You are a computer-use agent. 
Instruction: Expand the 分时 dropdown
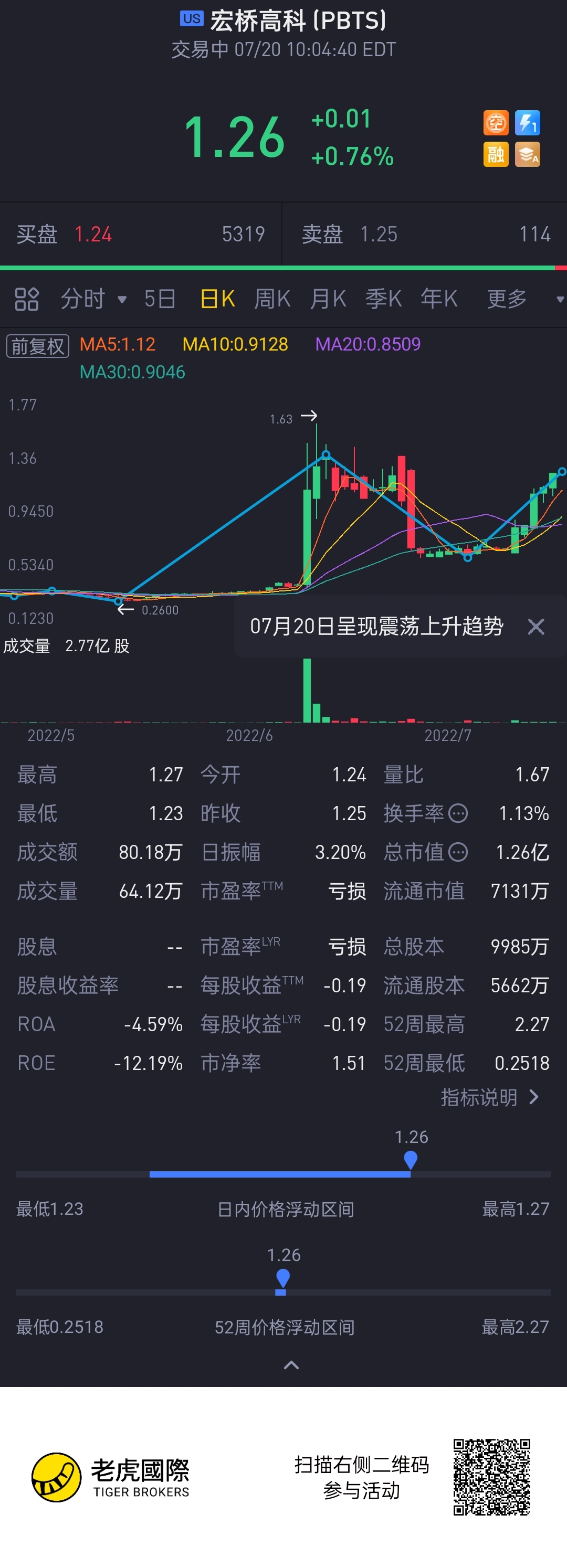tap(93, 299)
